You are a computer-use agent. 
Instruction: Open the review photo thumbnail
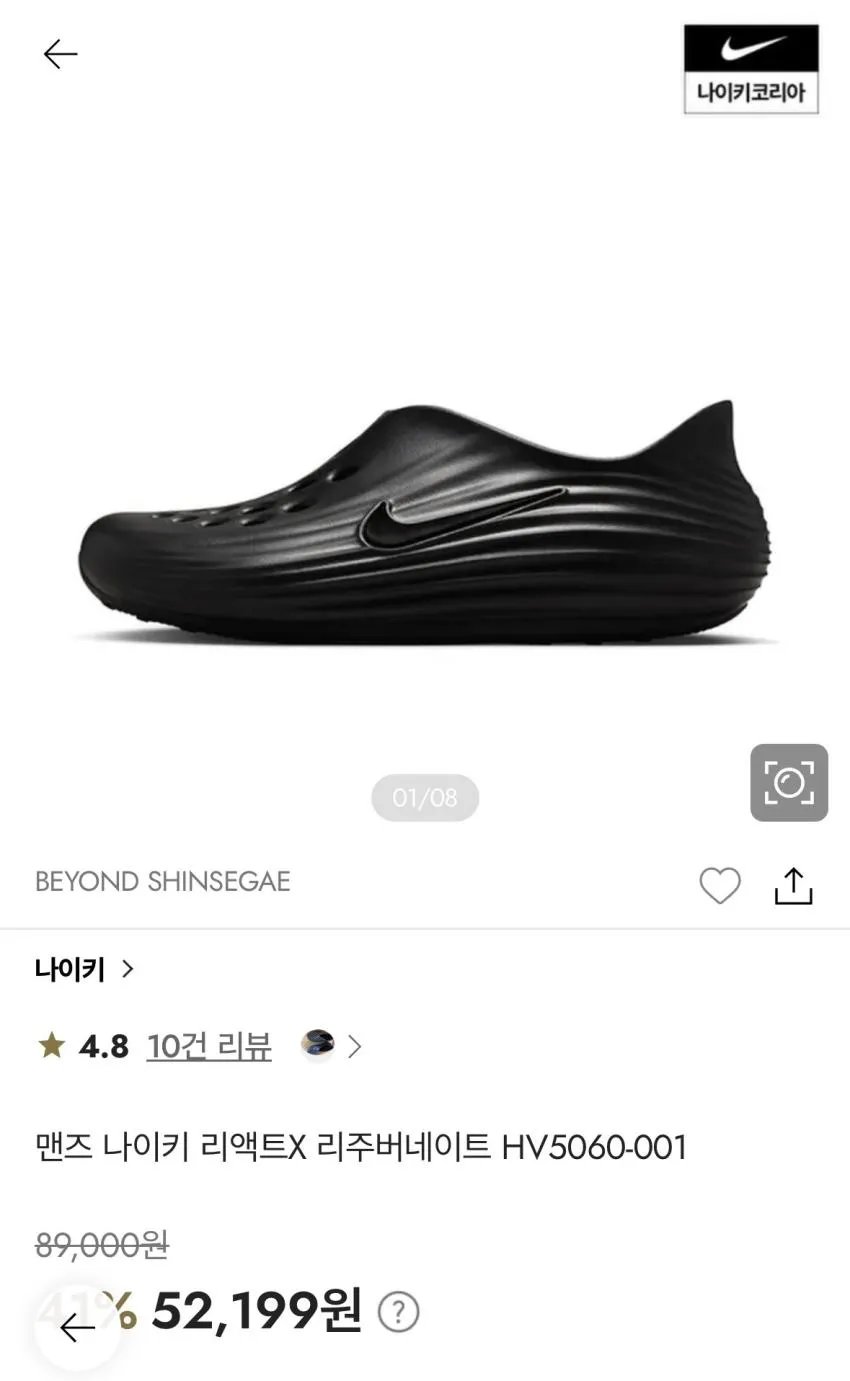click(x=318, y=1045)
